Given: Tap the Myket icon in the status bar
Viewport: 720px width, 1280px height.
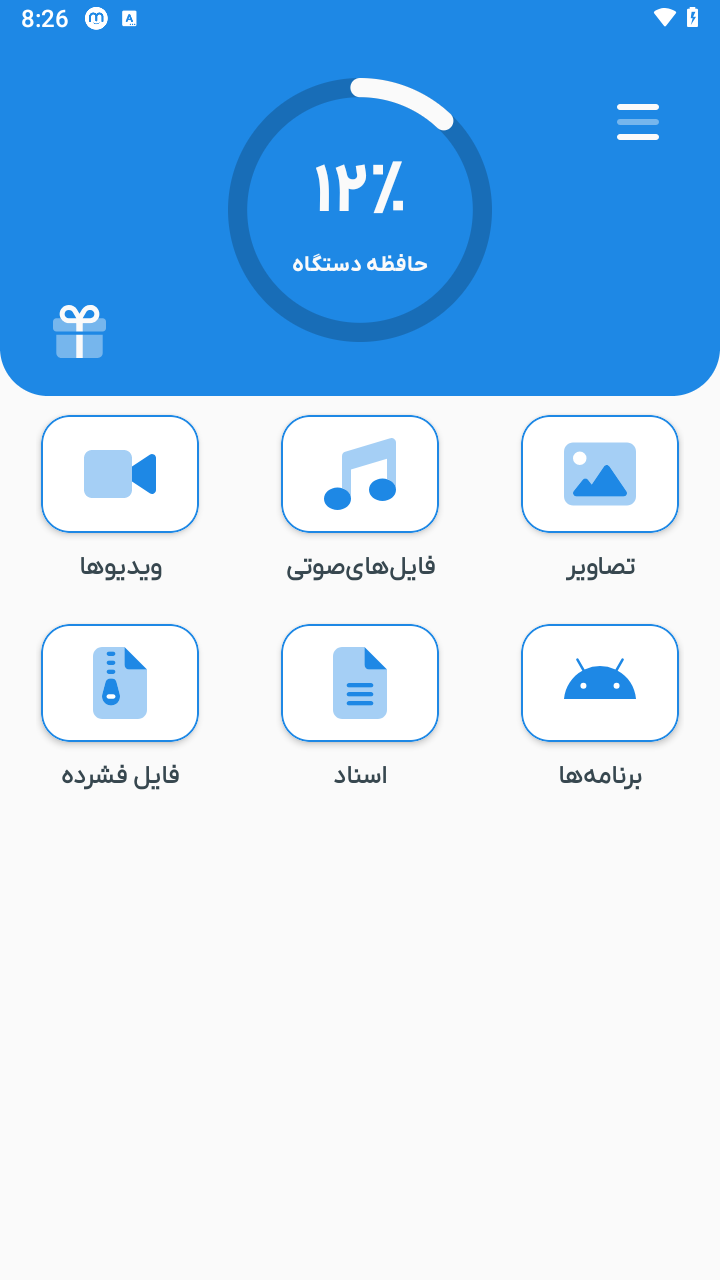Looking at the screenshot, I should 95,17.
